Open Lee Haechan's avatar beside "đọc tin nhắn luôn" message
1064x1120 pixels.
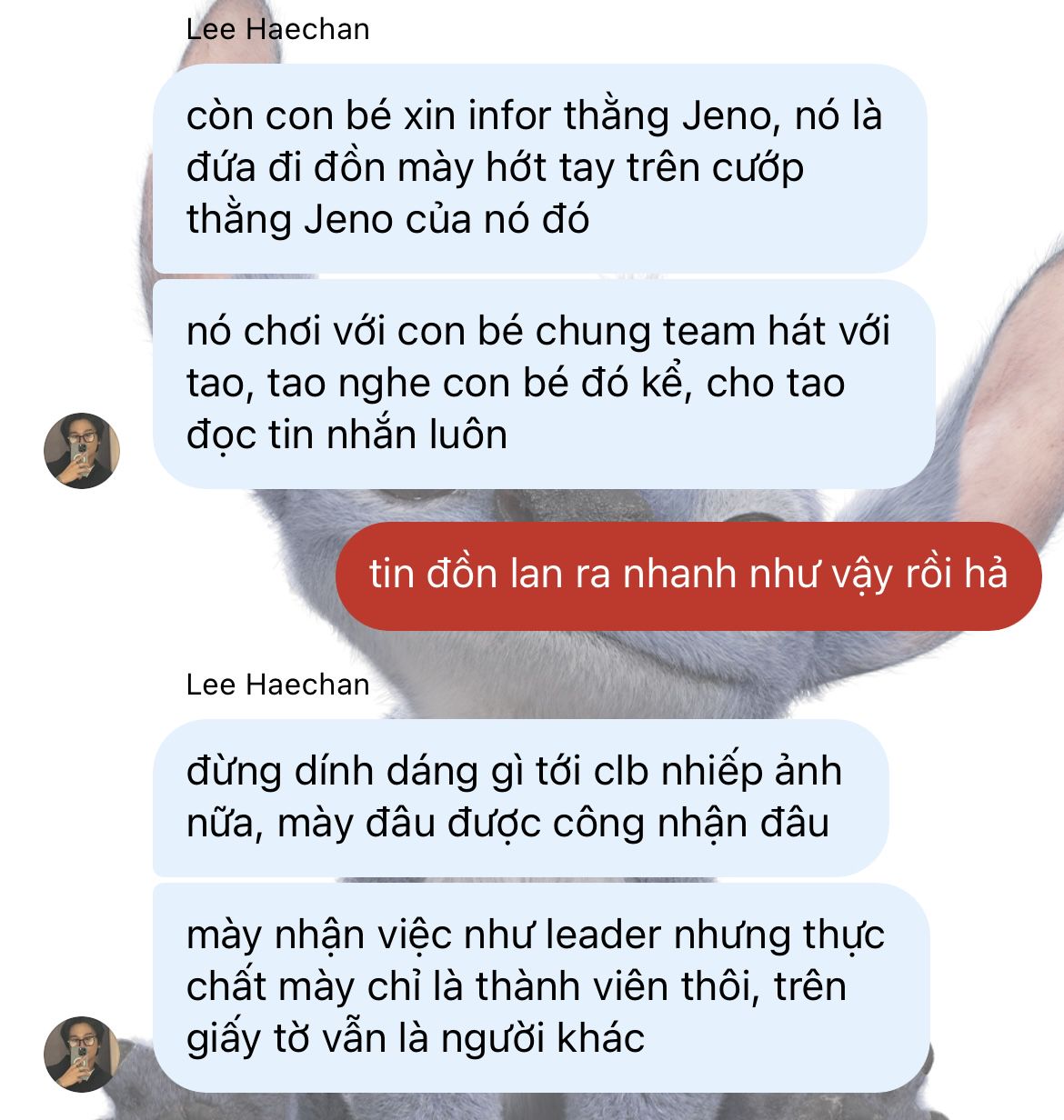tap(82, 451)
